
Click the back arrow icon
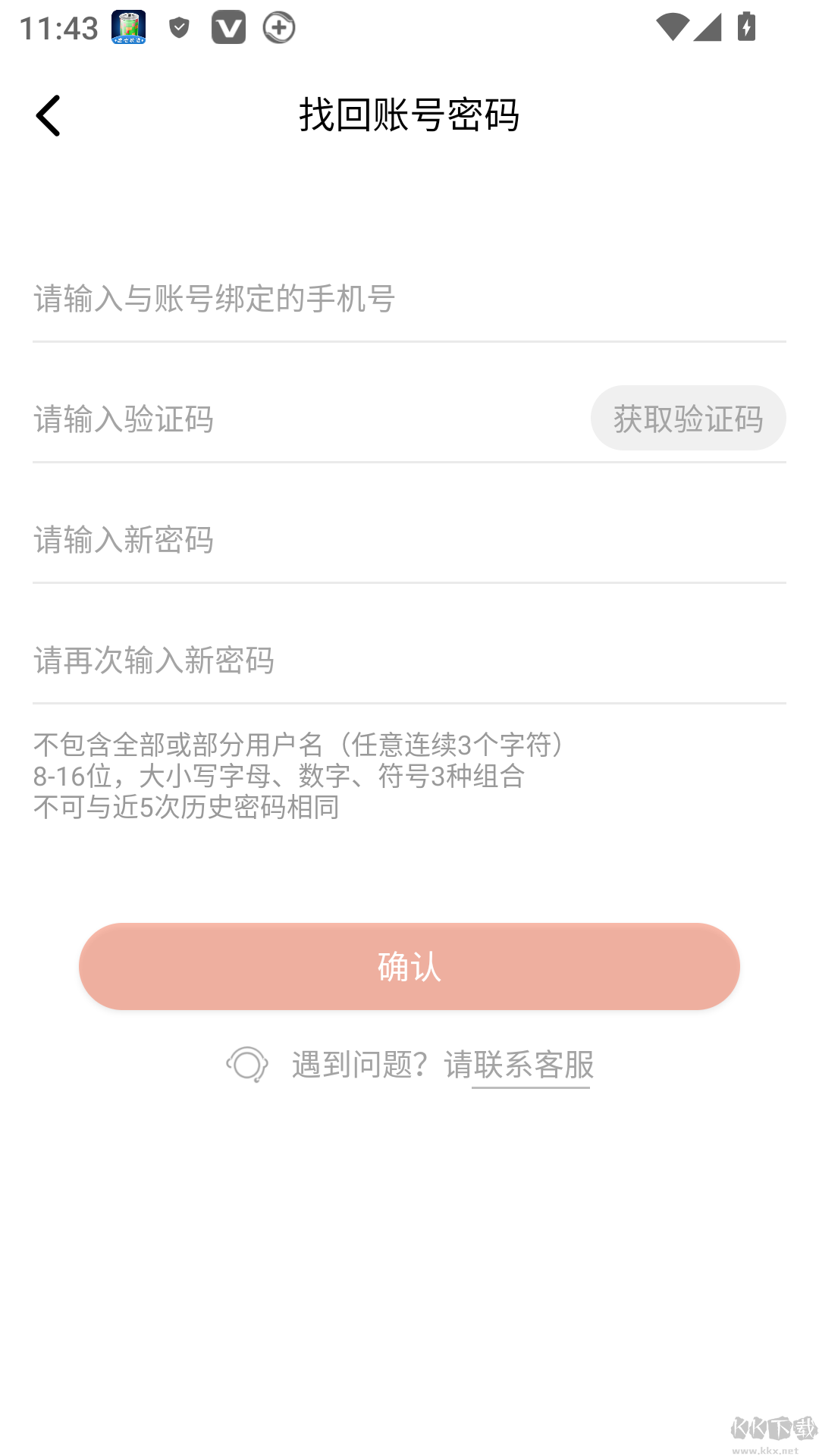49,115
